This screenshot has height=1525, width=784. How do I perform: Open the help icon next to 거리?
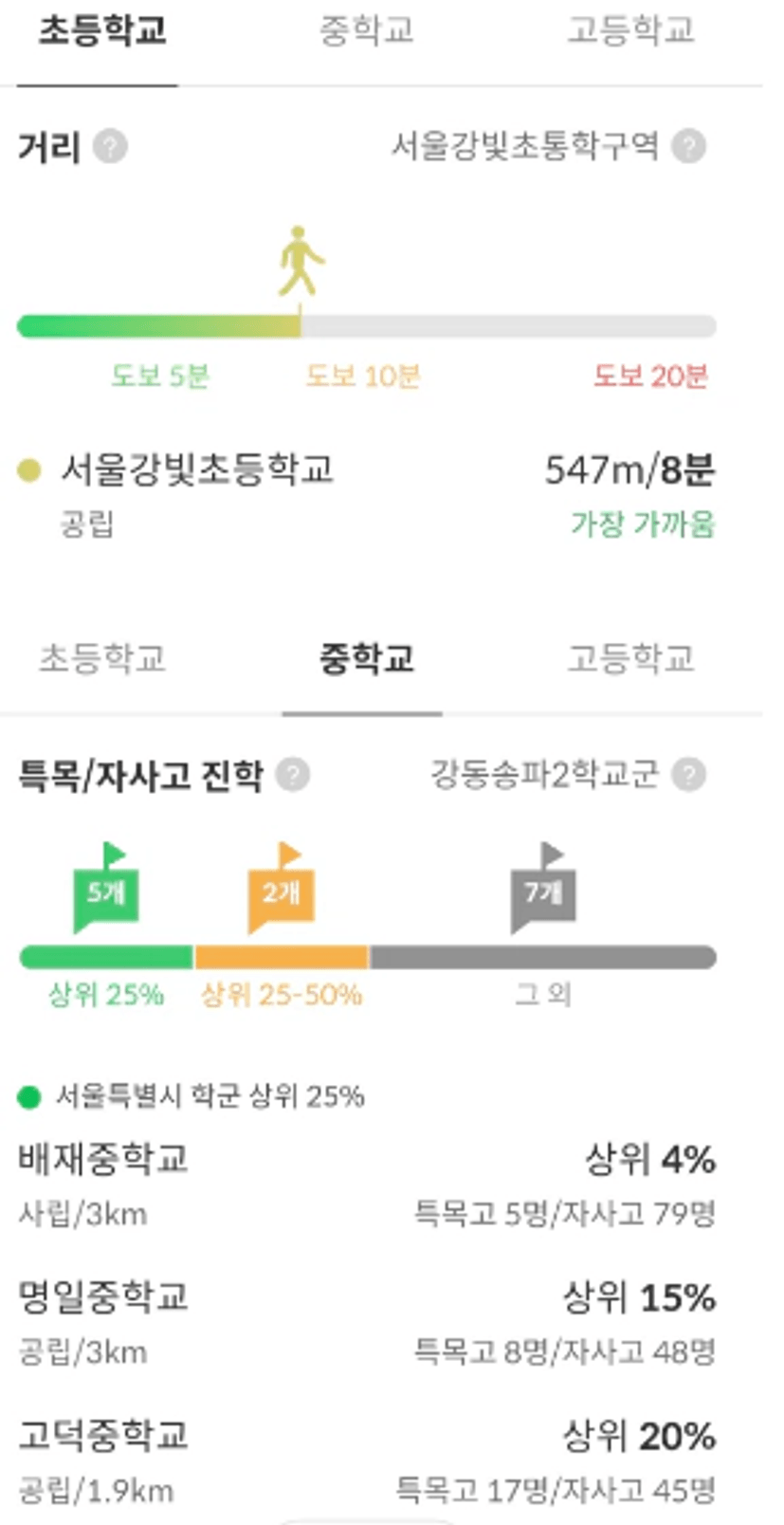pyautogui.click(x=111, y=147)
